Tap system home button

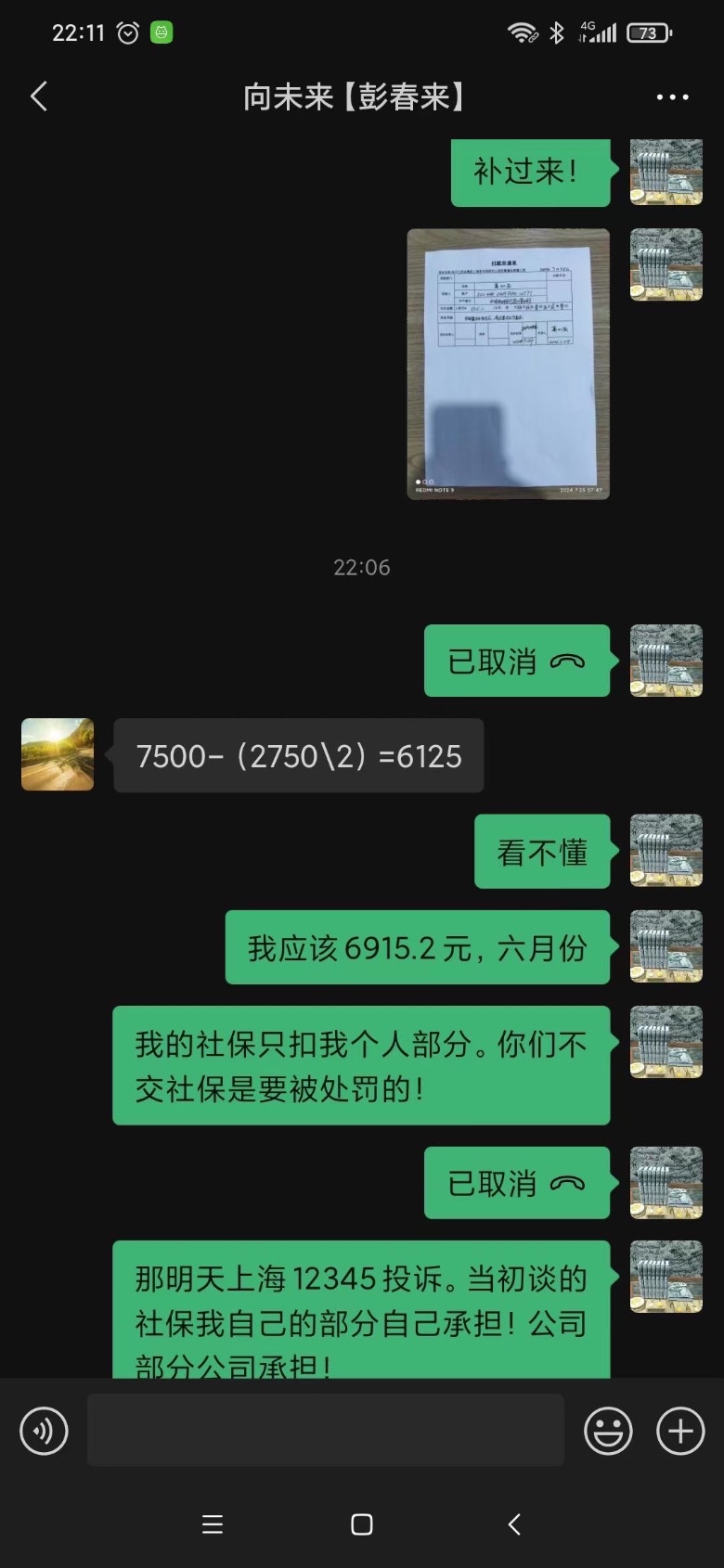click(362, 1524)
